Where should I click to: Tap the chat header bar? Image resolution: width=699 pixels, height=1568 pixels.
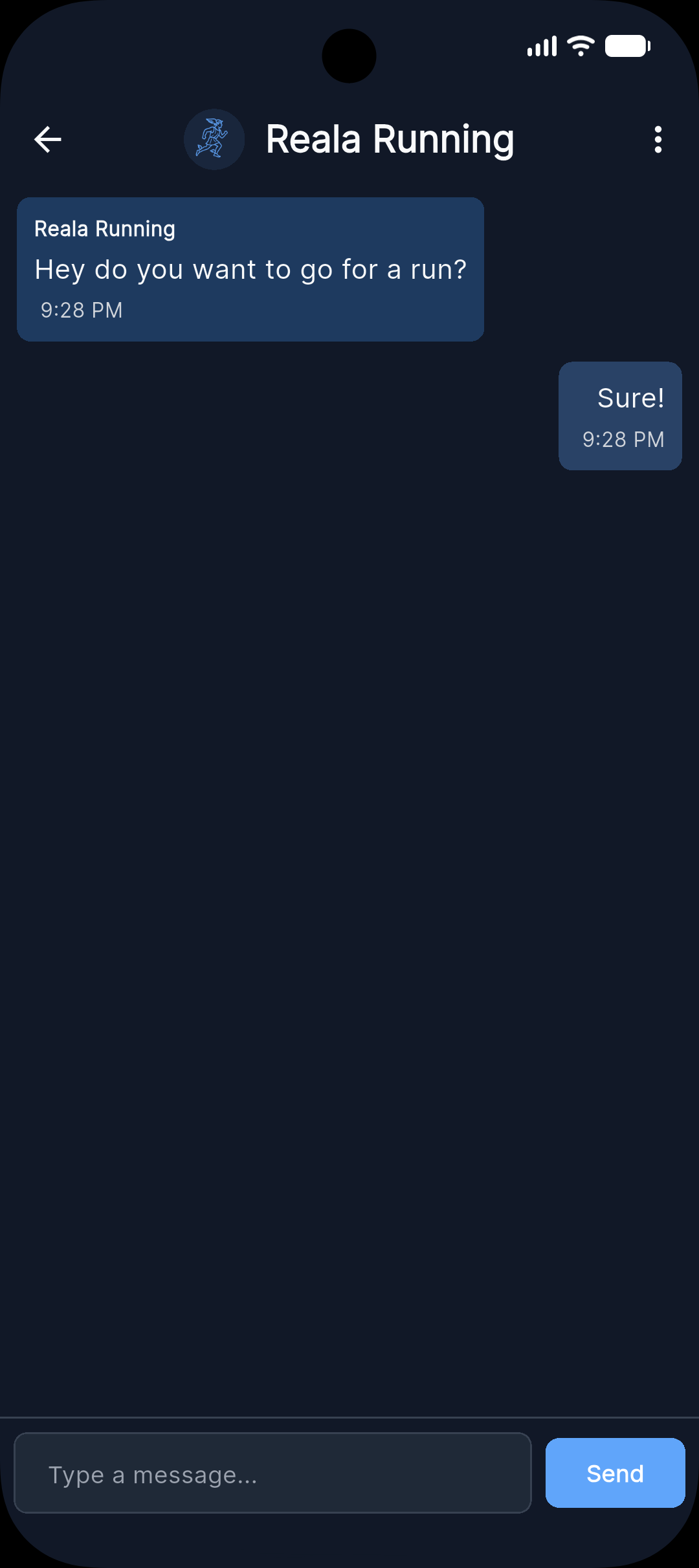pos(349,138)
